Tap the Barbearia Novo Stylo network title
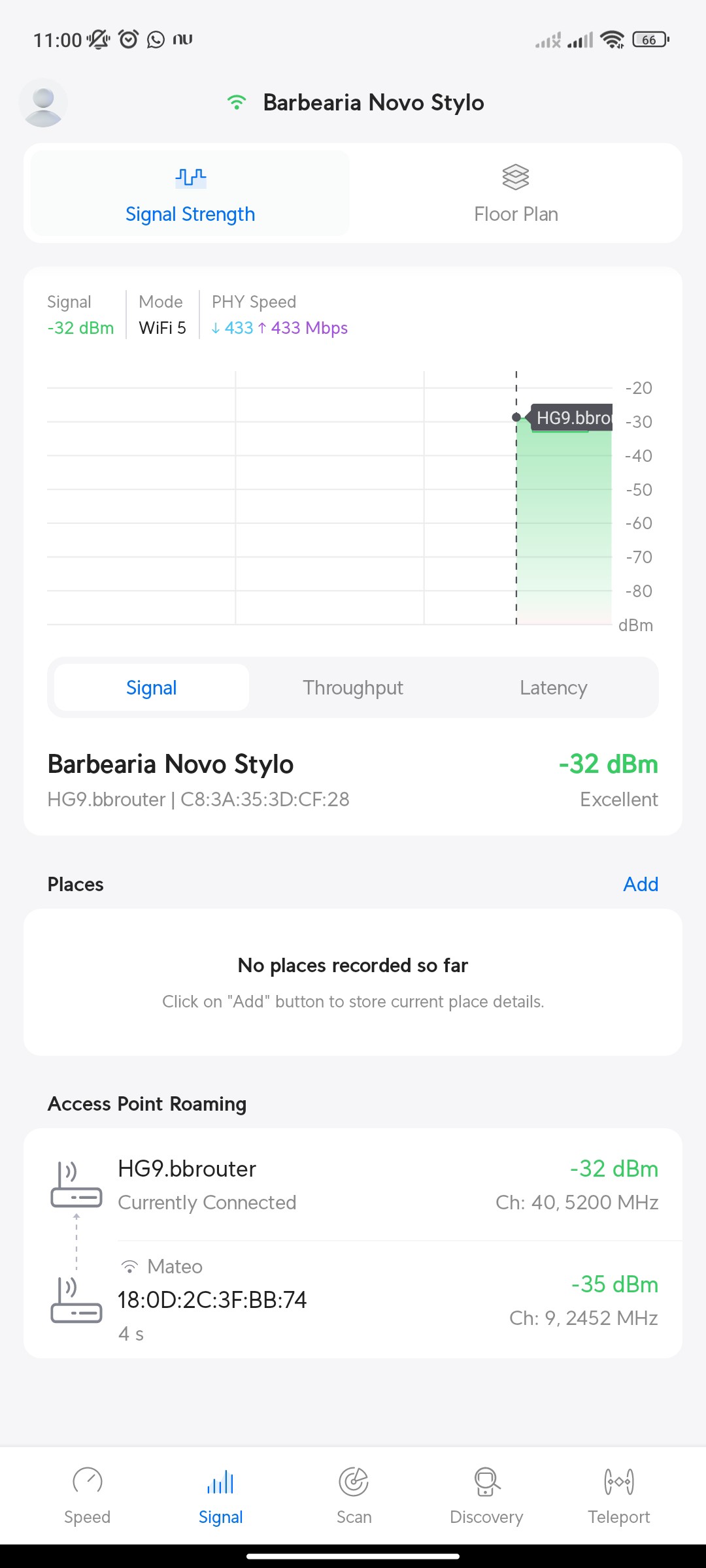This screenshot has width=706, height=1568. (x=373, y=103)
